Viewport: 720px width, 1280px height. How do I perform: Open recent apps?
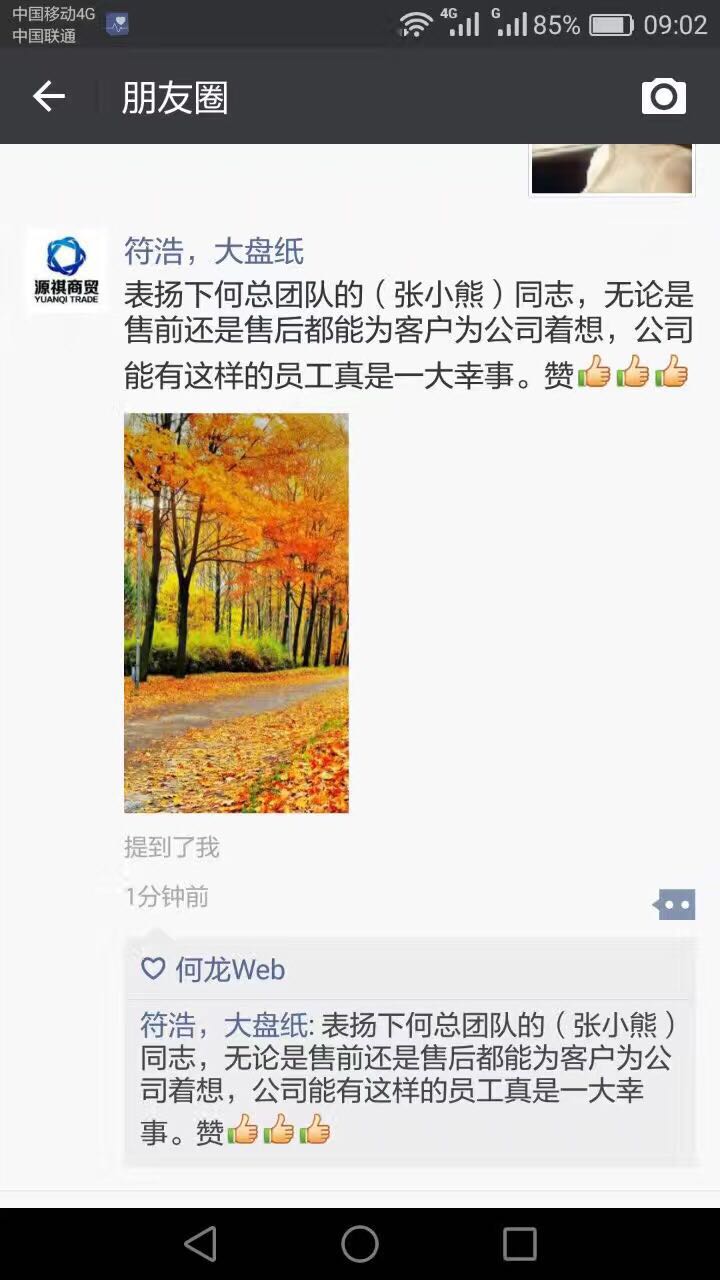click(x=519, y=1244)
